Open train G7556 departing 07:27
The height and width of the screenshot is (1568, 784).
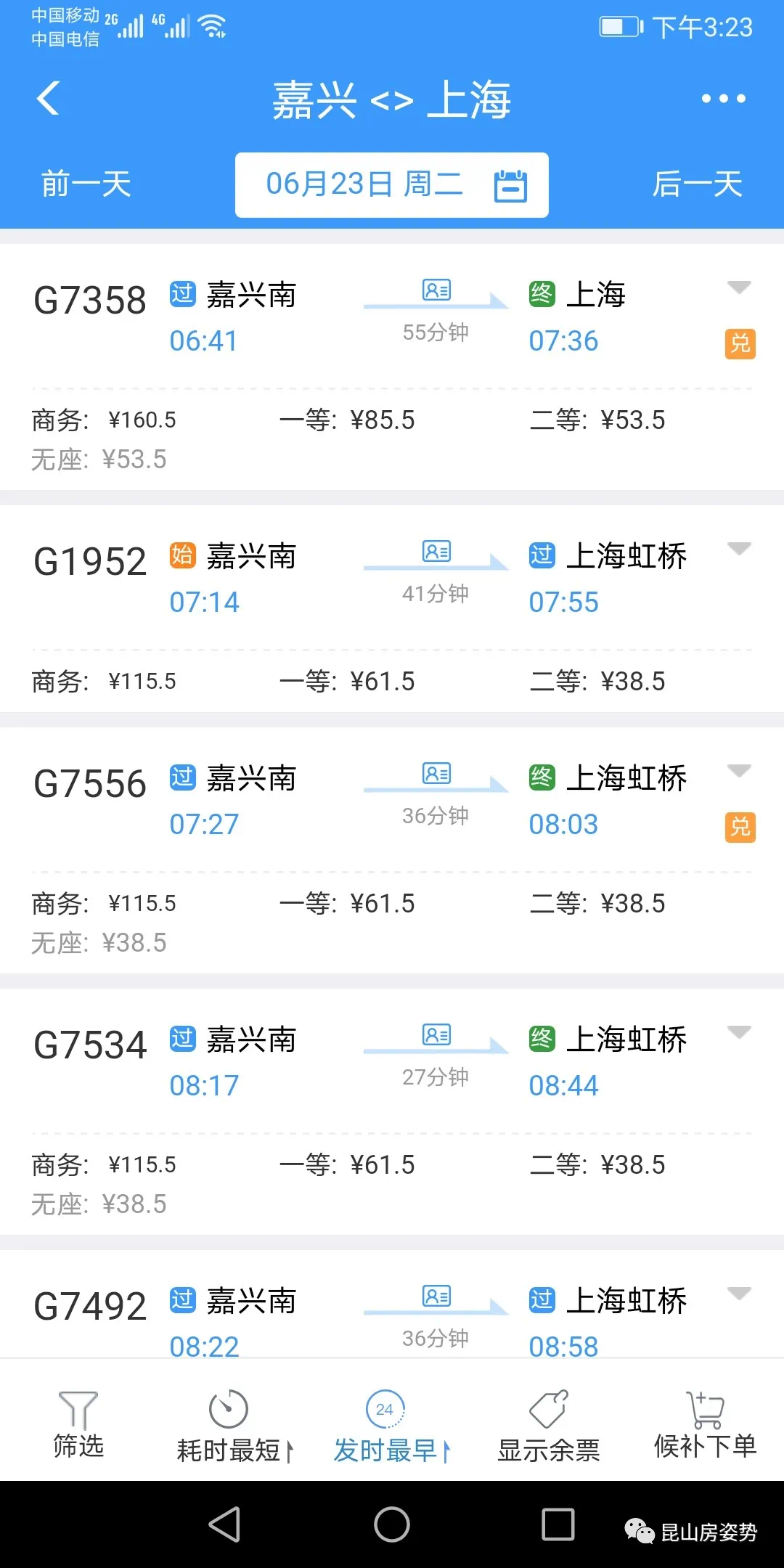tap(392, 851)
